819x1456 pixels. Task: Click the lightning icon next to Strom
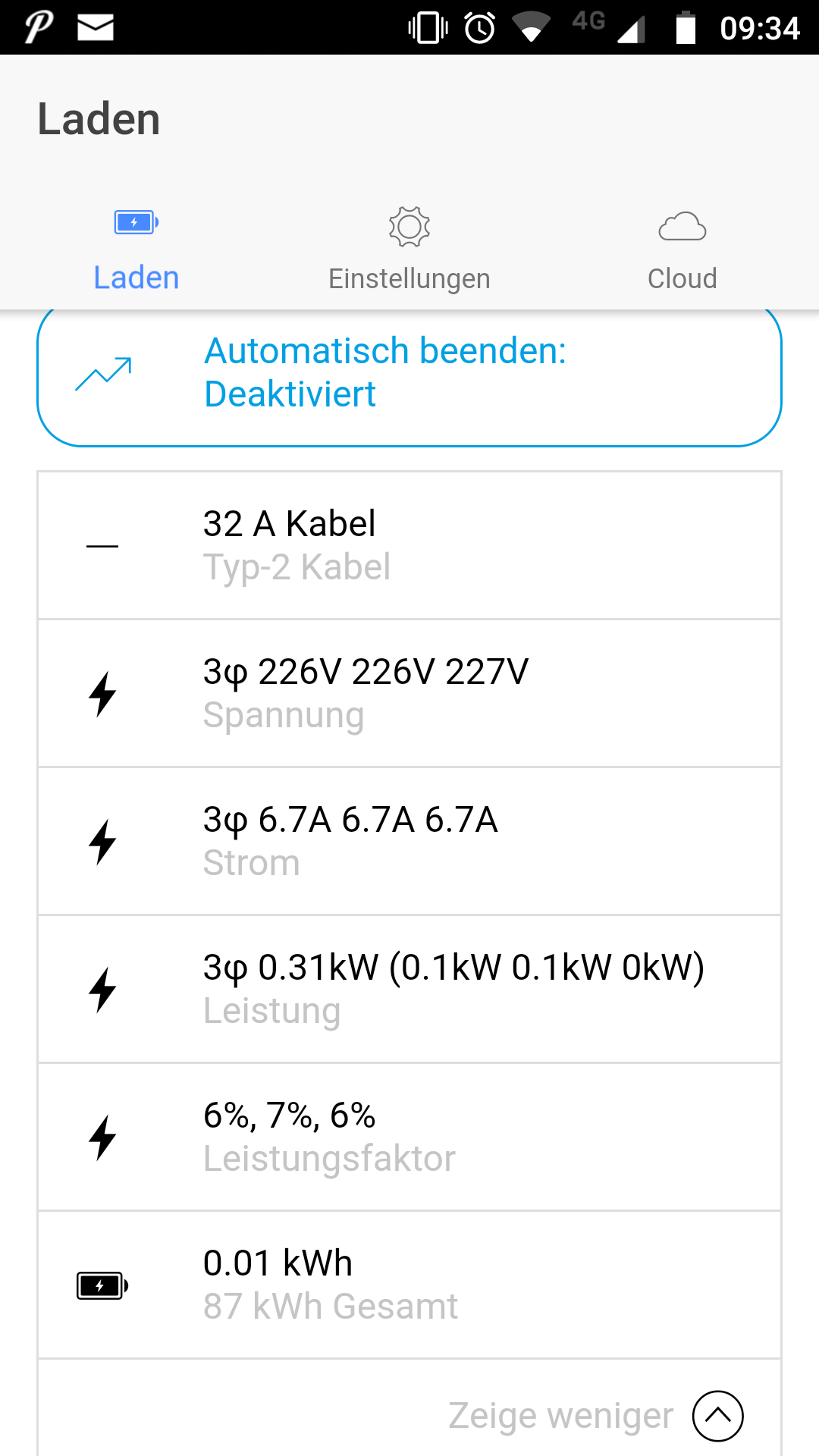point(102,840)
